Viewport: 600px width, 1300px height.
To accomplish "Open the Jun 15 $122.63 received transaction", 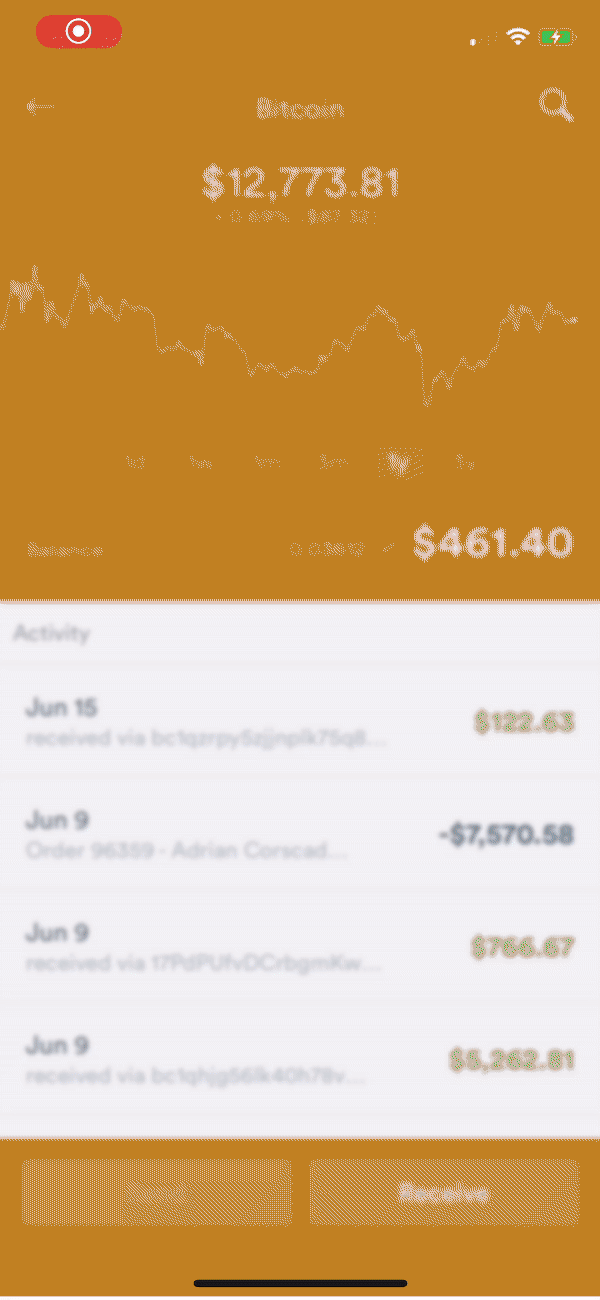I will (300, 723).
